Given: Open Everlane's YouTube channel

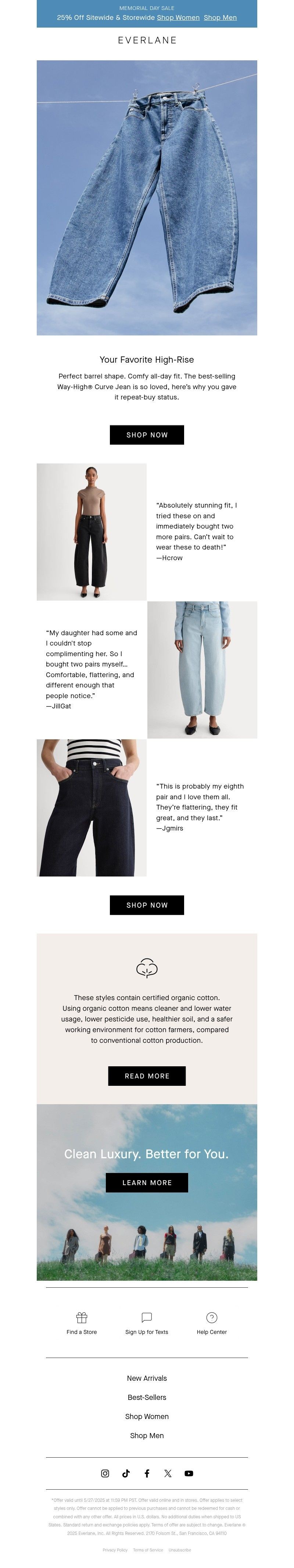Looking at the screenshot, I should click(x=189, y=1473).
